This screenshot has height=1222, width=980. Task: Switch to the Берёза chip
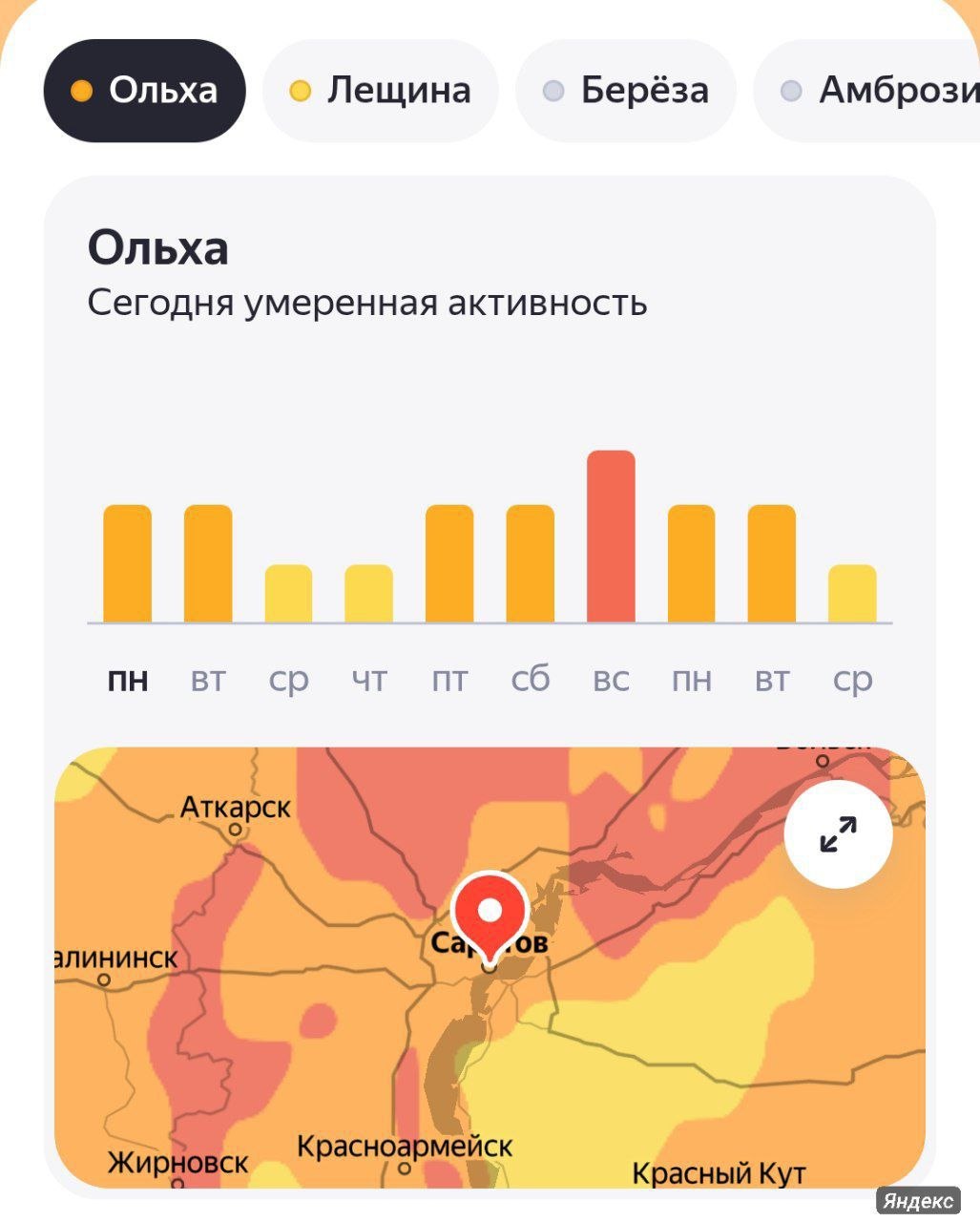click(625, 91)
